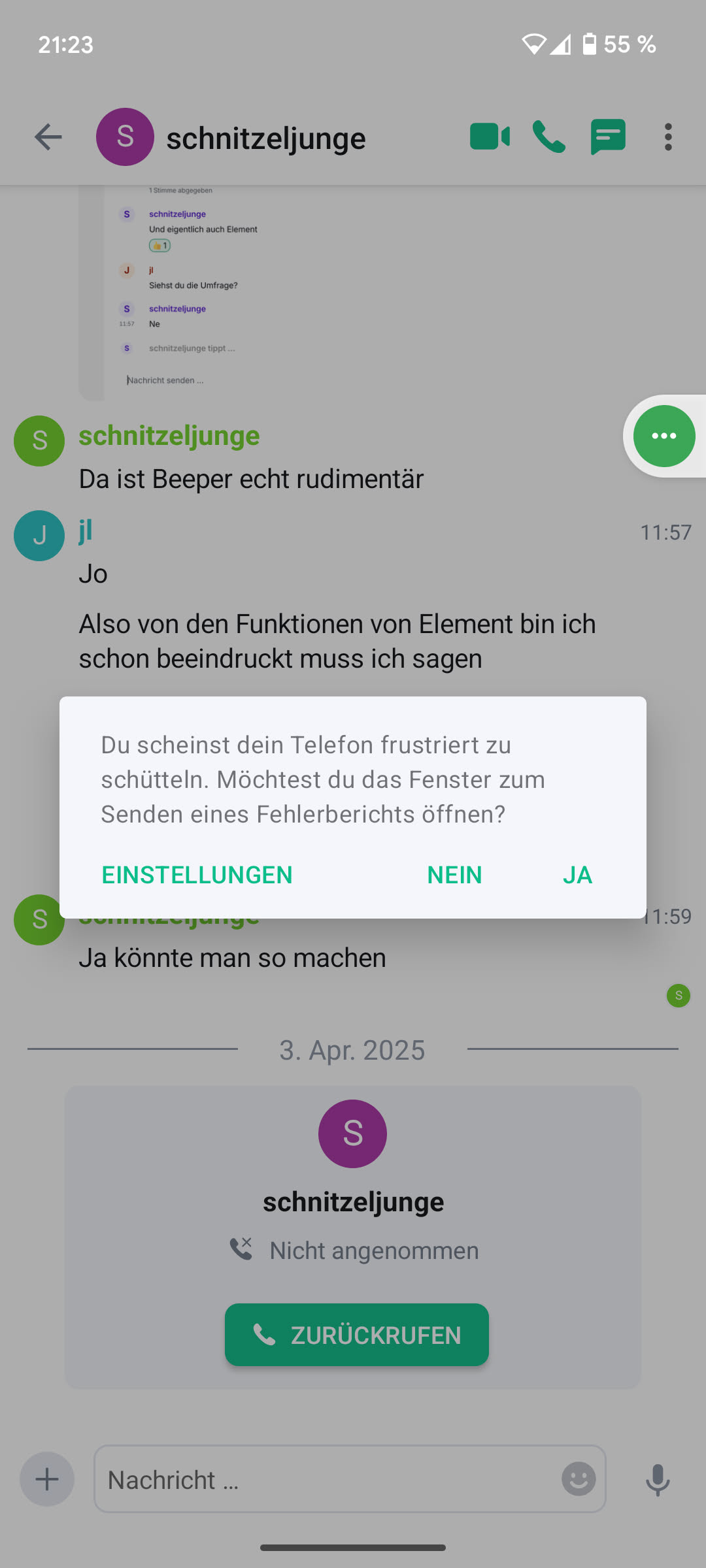The image size is (706, 1568).
Task: Start a video call with schnitzeljunge
Action: point(490,137)
